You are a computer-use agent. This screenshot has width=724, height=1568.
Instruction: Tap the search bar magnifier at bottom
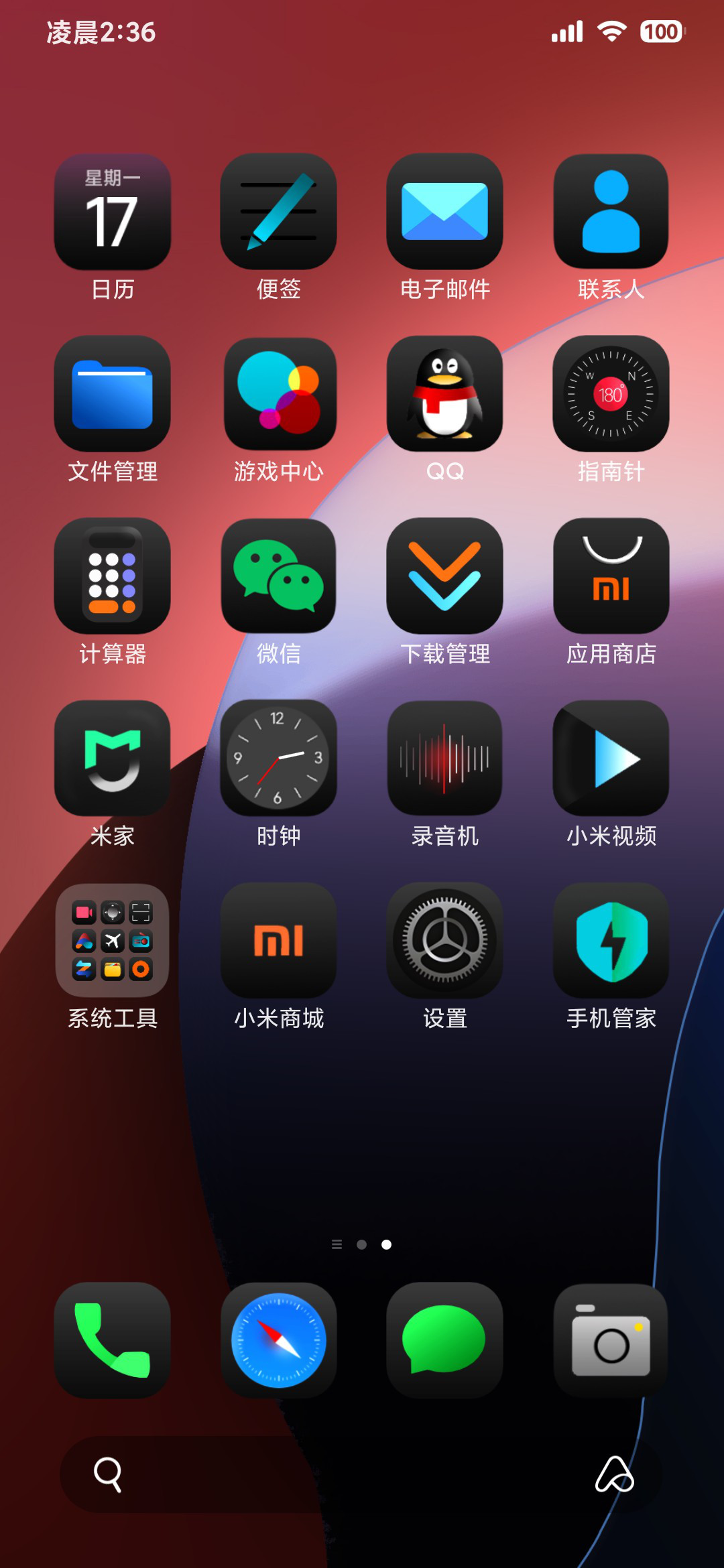[108, 1474]
